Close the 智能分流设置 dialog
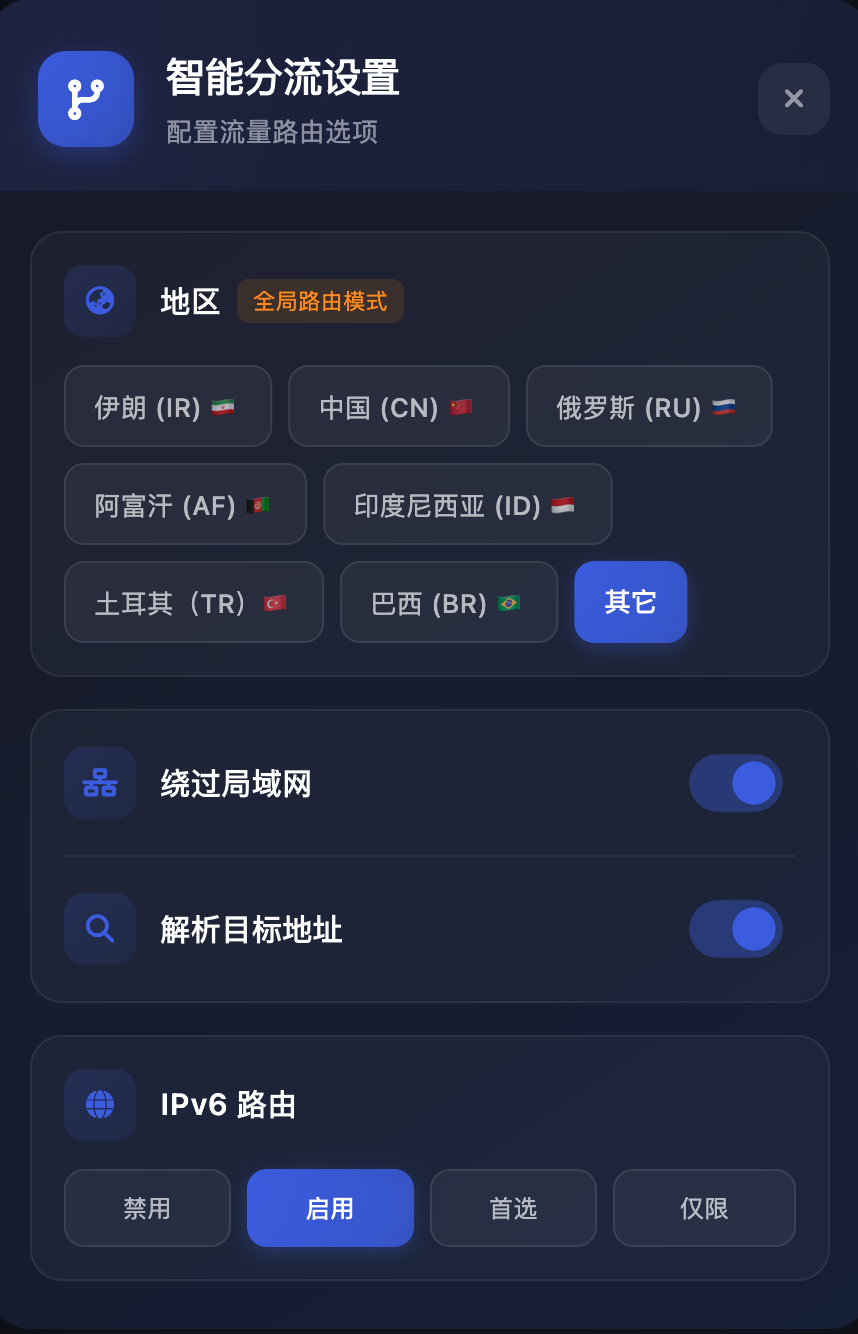 click(793, 99)
